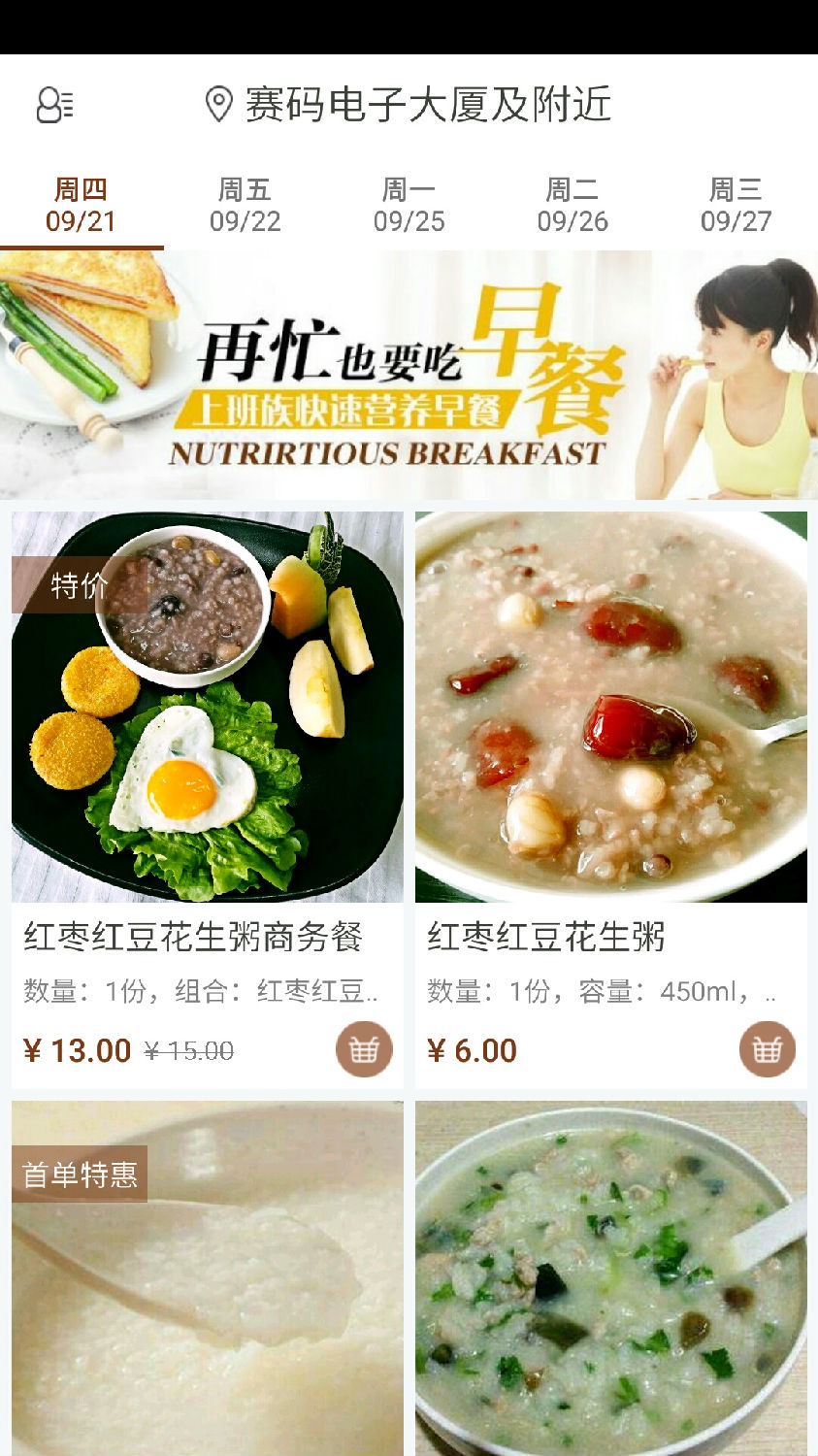Open the user profile menu icon
818x1456 pixels.
click(x=54, y=105)
